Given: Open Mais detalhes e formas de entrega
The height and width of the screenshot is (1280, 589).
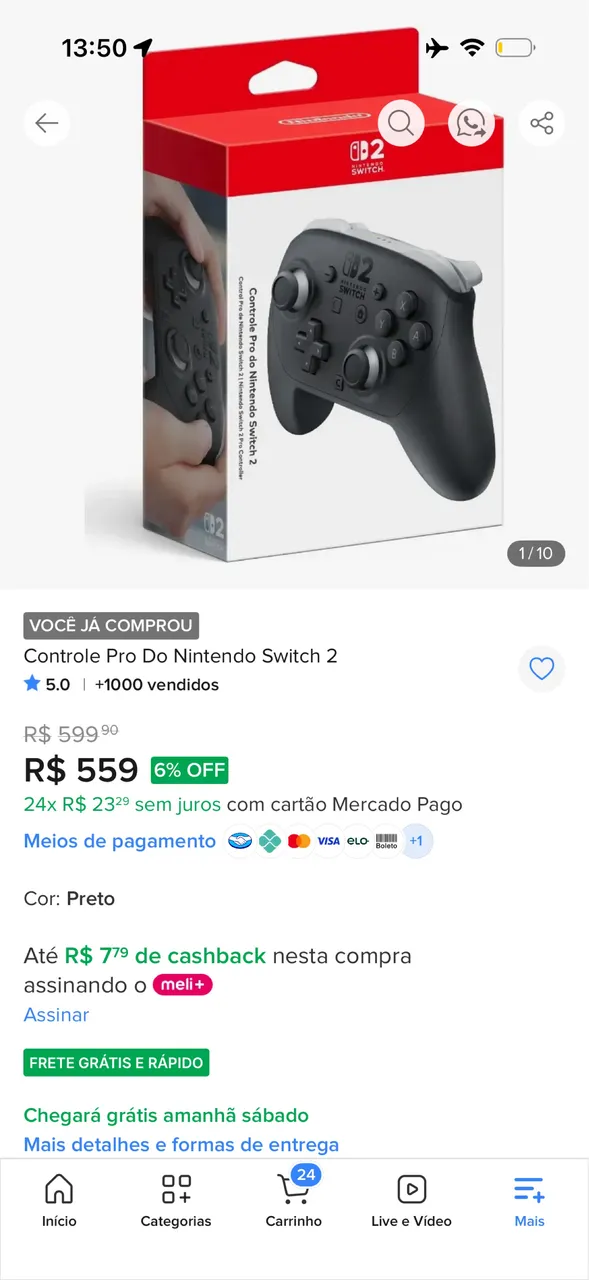Looking at the screenshot, I should 182,1145.
